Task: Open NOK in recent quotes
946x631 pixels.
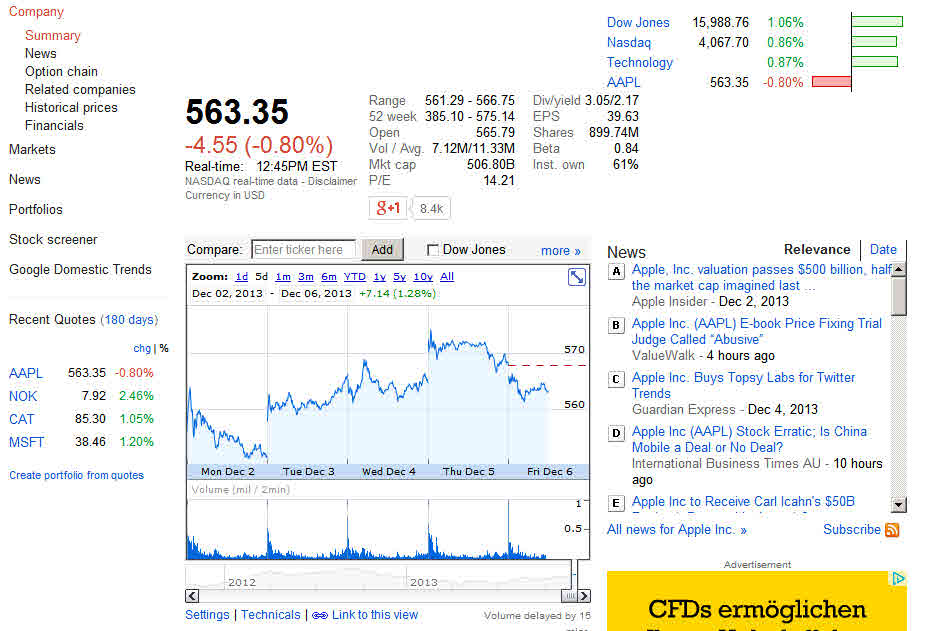Action: [23, 396]
